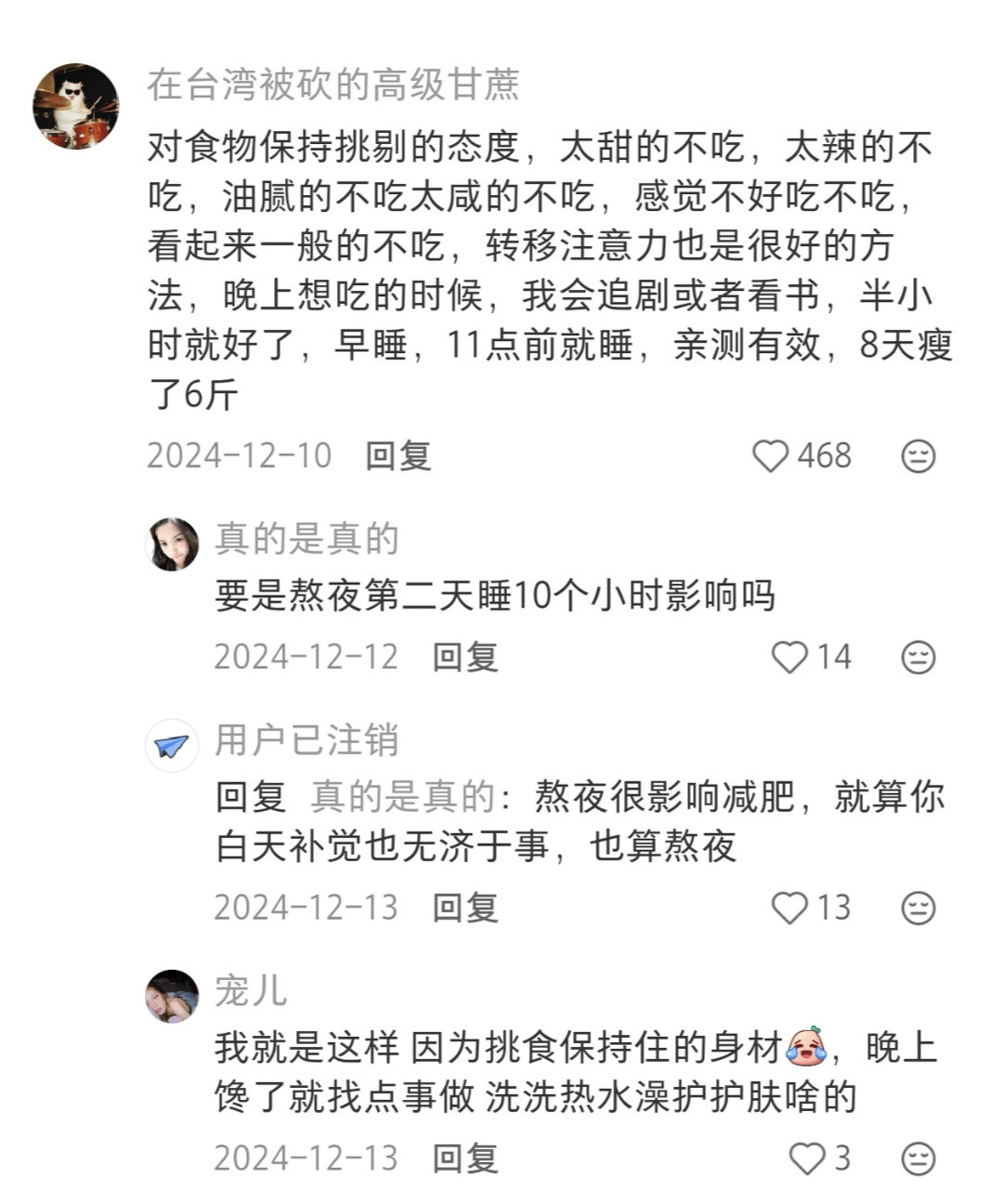Open emoji reactions on 宠儿's comment

(x=919, y=1159)
